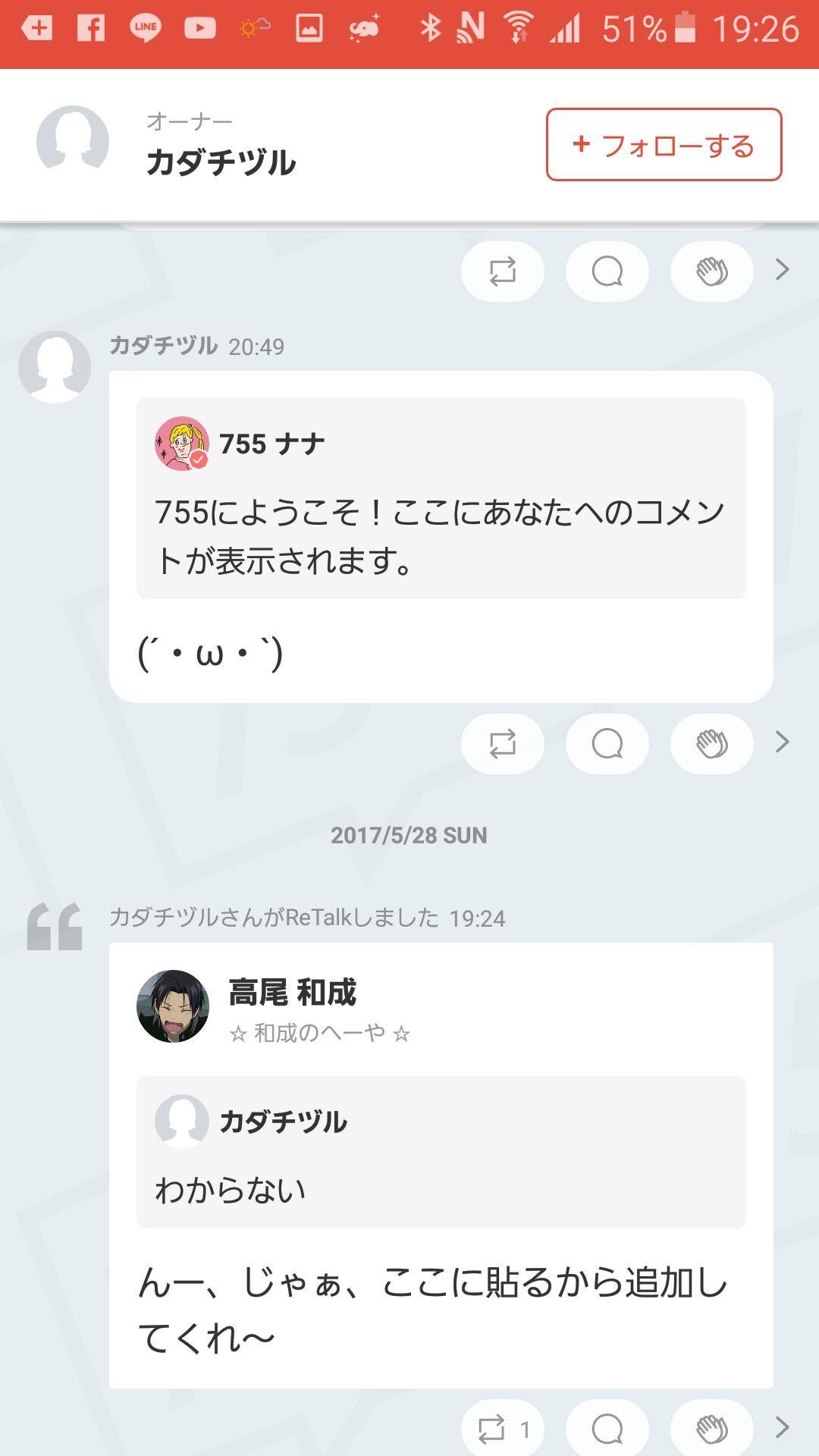Viewport: 819px width, 1456px height.
Task: Expand more actions on the bottom post
Action: pos(782,1422)
